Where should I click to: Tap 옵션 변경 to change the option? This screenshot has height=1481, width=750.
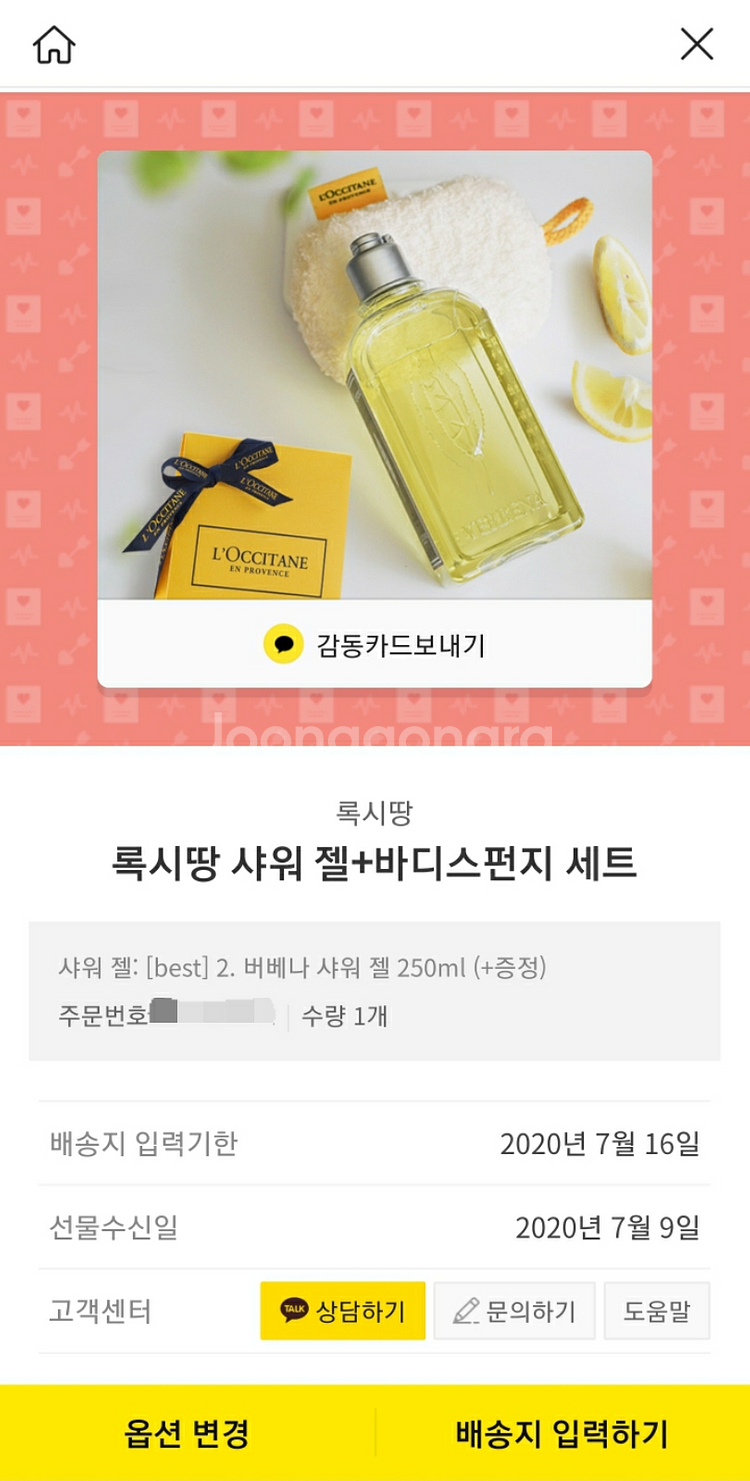[x=187, y=1432]
